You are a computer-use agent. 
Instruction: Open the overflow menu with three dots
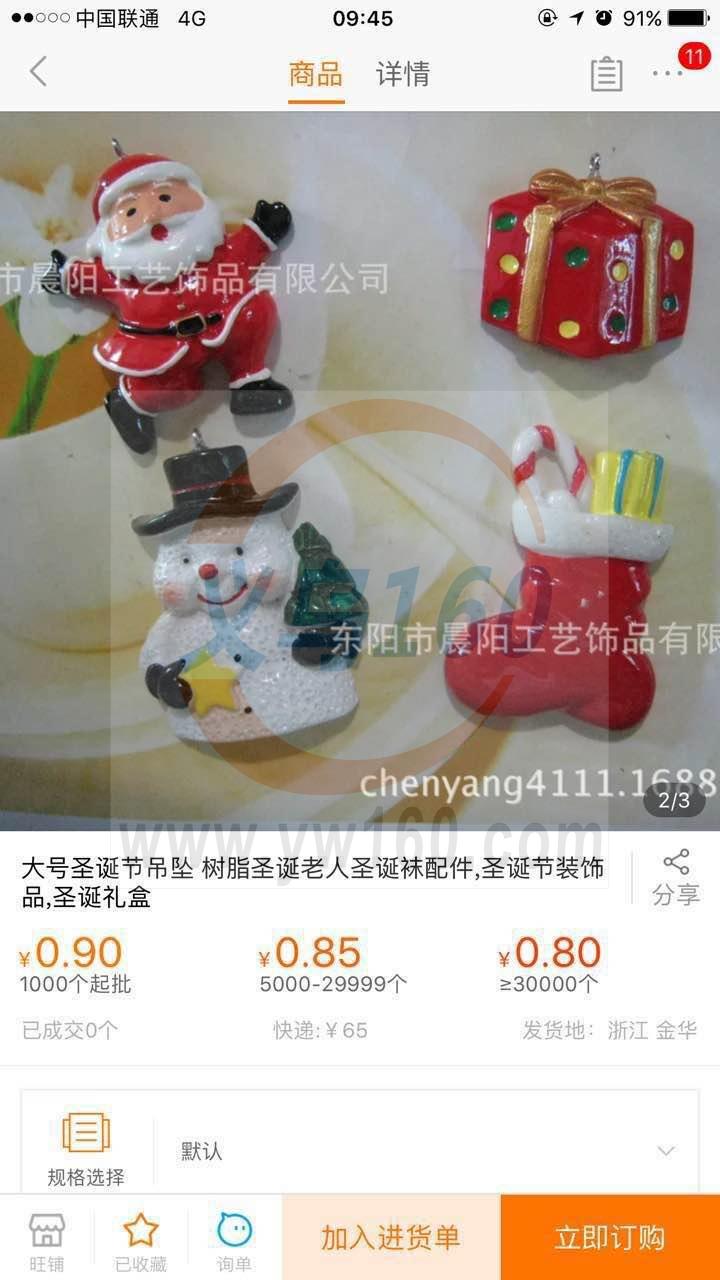click(x=667, y=74)
